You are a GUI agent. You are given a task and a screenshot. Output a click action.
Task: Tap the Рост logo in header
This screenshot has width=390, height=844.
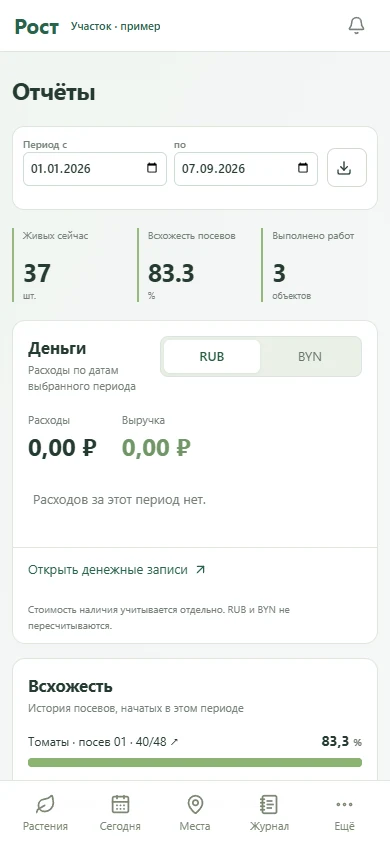pos(36,26)
